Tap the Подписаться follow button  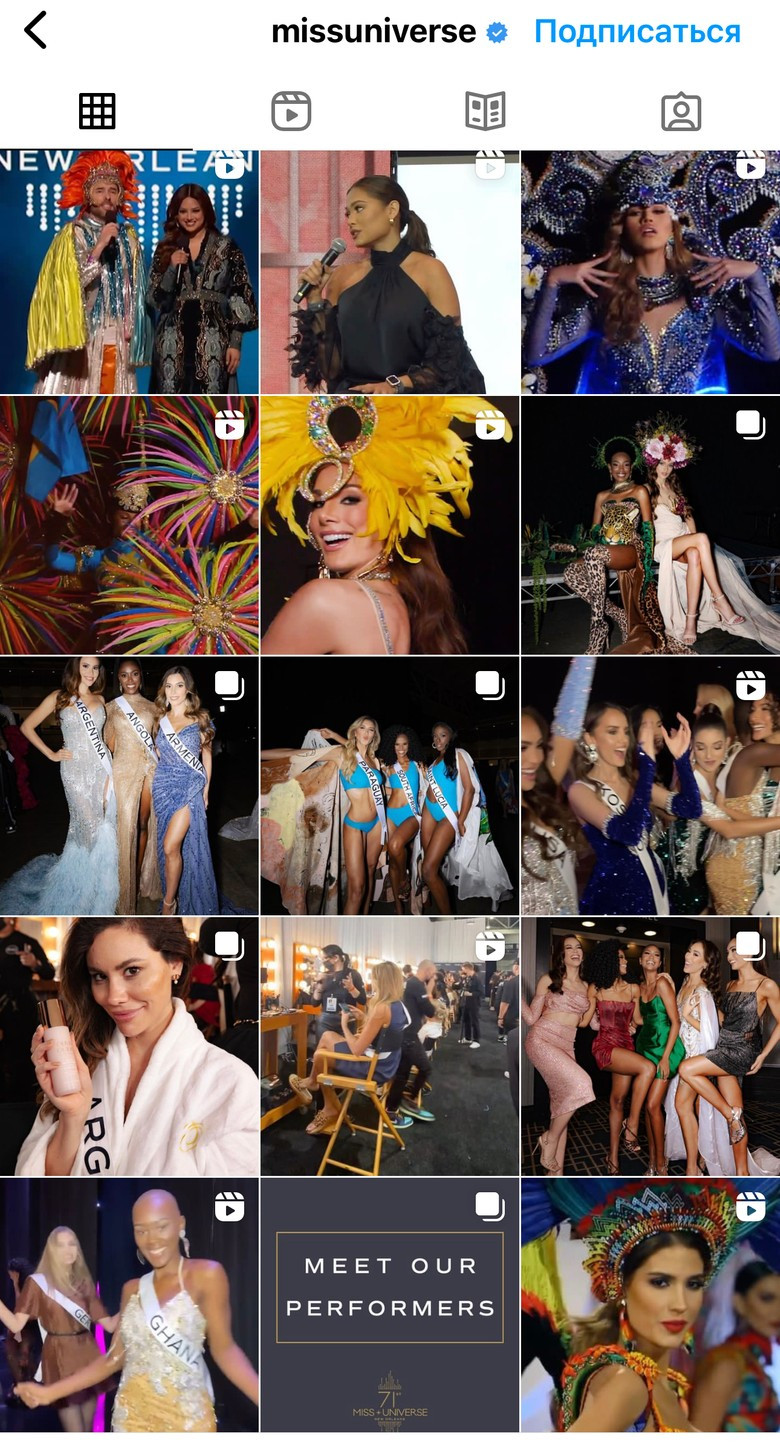637,31
